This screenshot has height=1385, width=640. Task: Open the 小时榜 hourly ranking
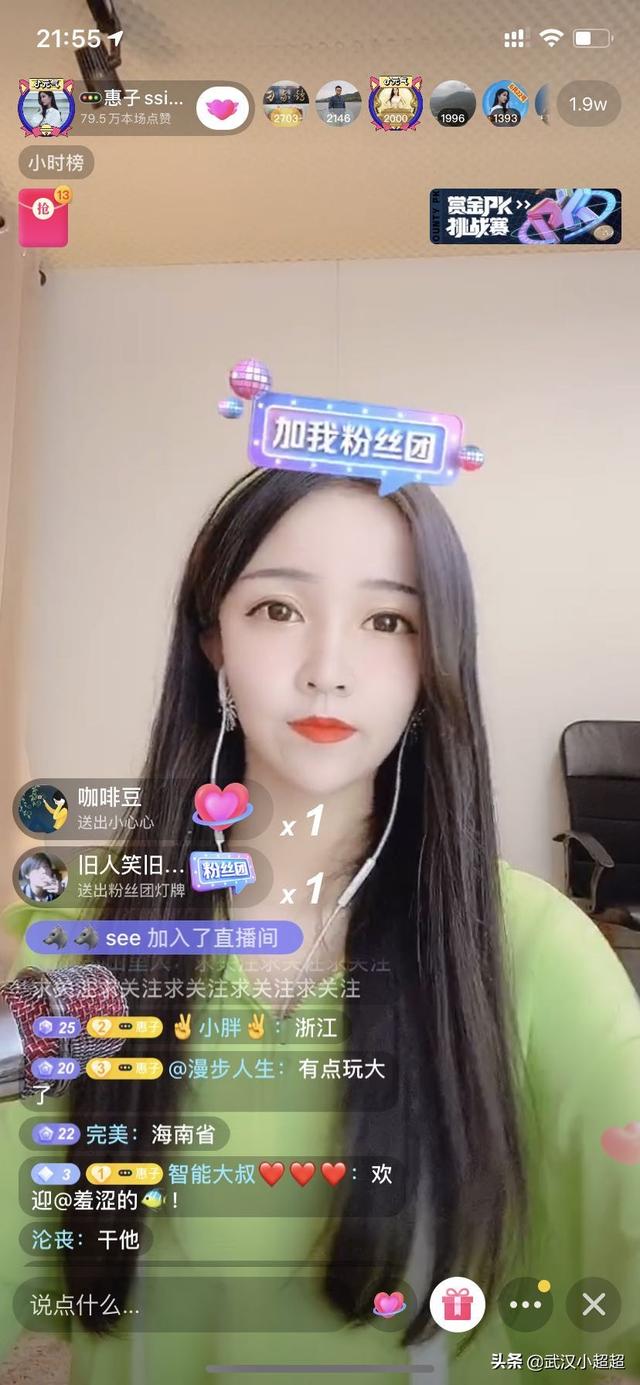56,162
